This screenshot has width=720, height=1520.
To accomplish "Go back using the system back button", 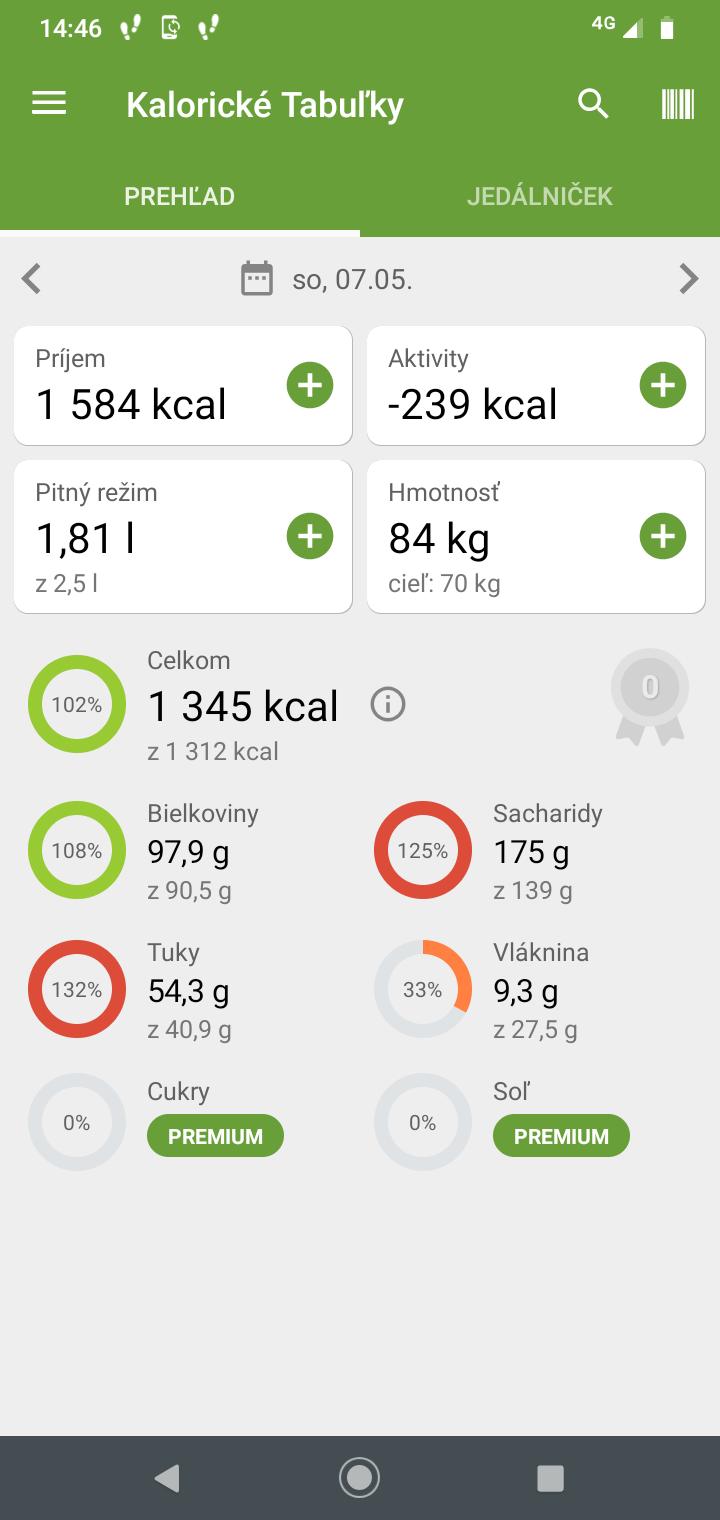I will [x=167, y=1478].
